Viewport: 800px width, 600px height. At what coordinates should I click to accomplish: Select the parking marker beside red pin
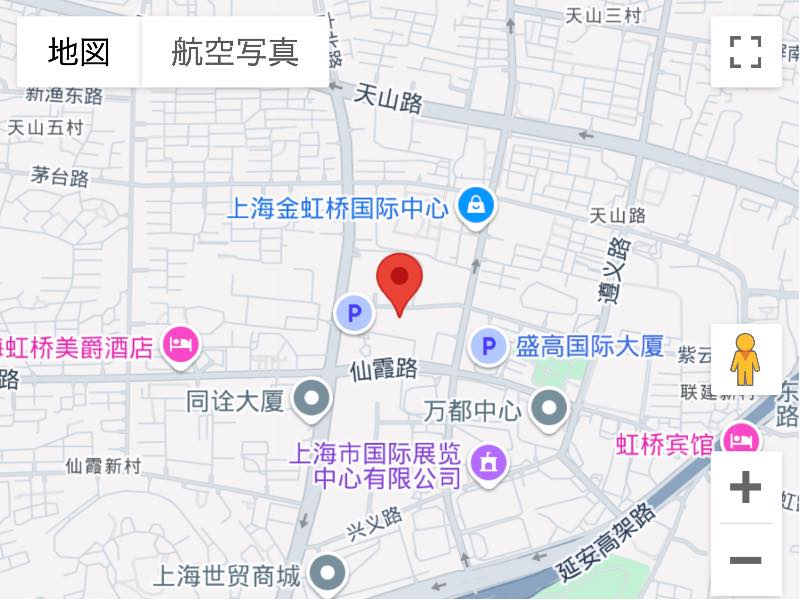tap(352, 314)
